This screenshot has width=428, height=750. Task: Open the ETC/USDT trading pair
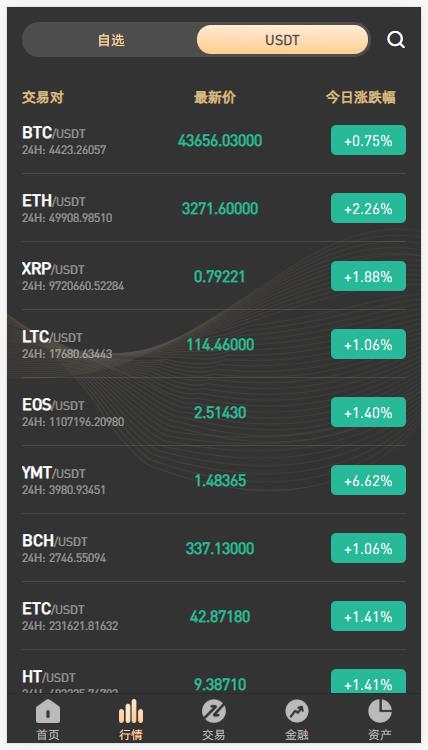coord(214,616)
